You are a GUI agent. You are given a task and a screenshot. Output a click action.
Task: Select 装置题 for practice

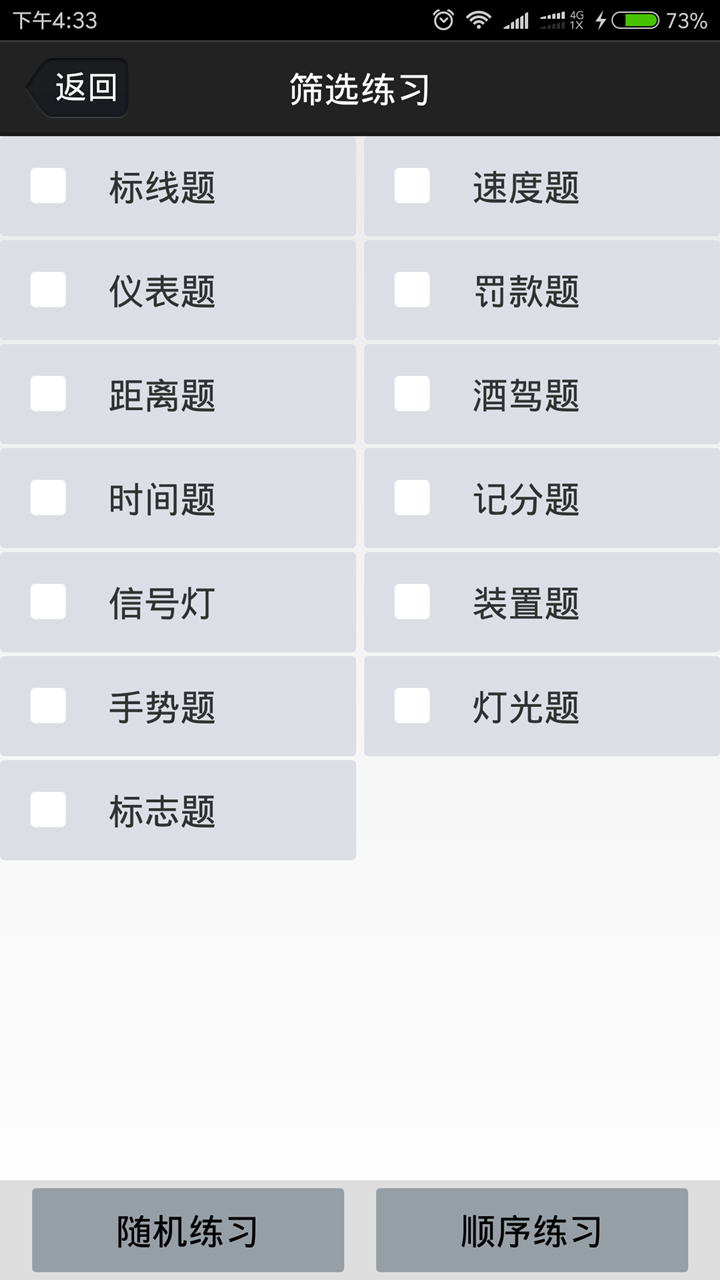[x=412, y=602]
